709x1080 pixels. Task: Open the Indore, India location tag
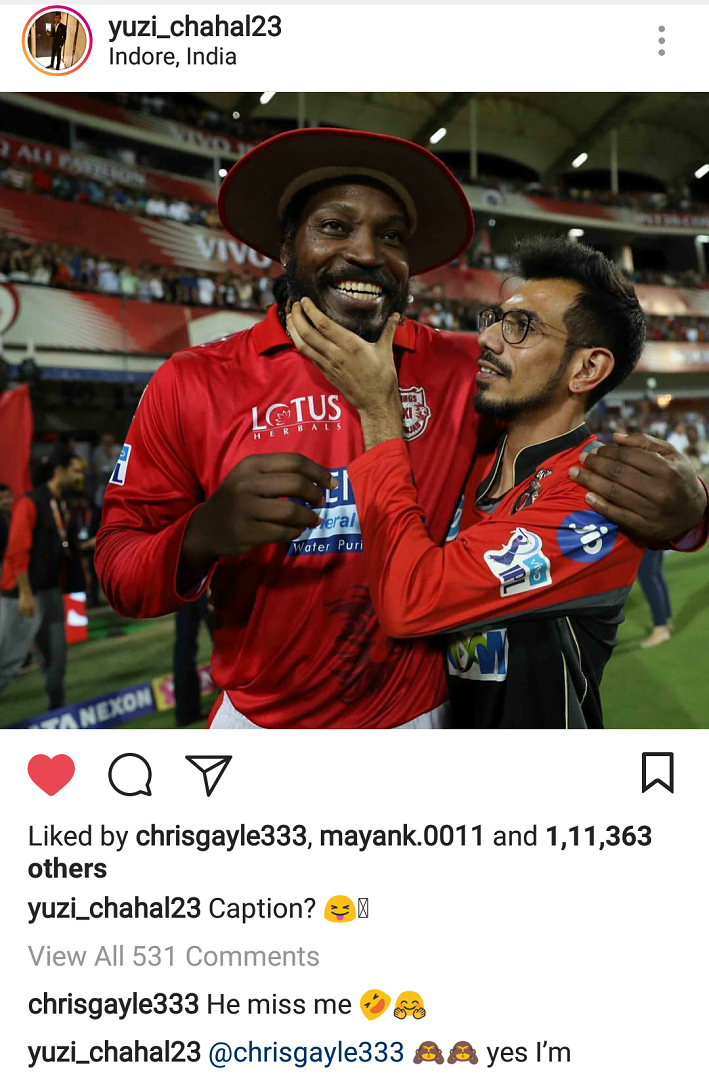[x=172, y=57]
